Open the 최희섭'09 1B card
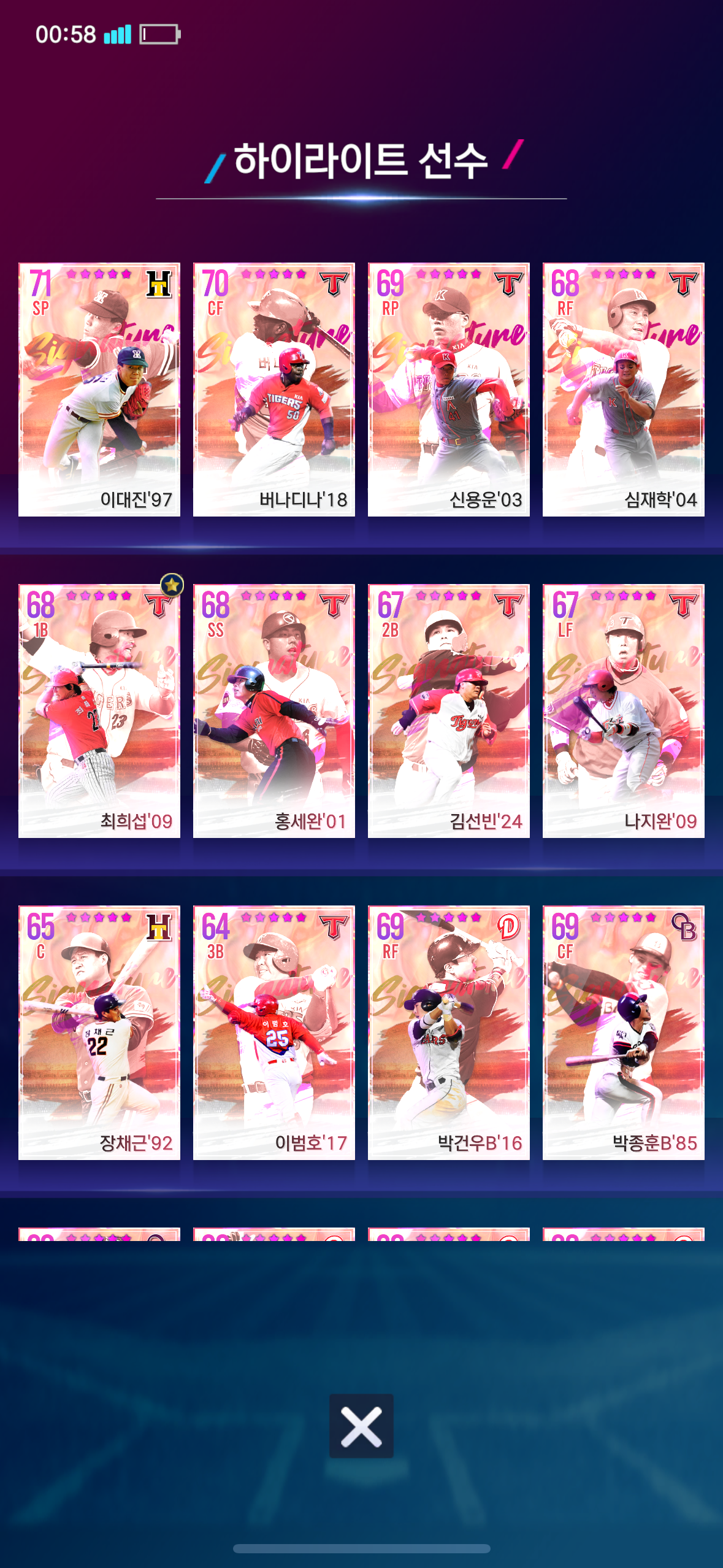 (x=99, y=711)
